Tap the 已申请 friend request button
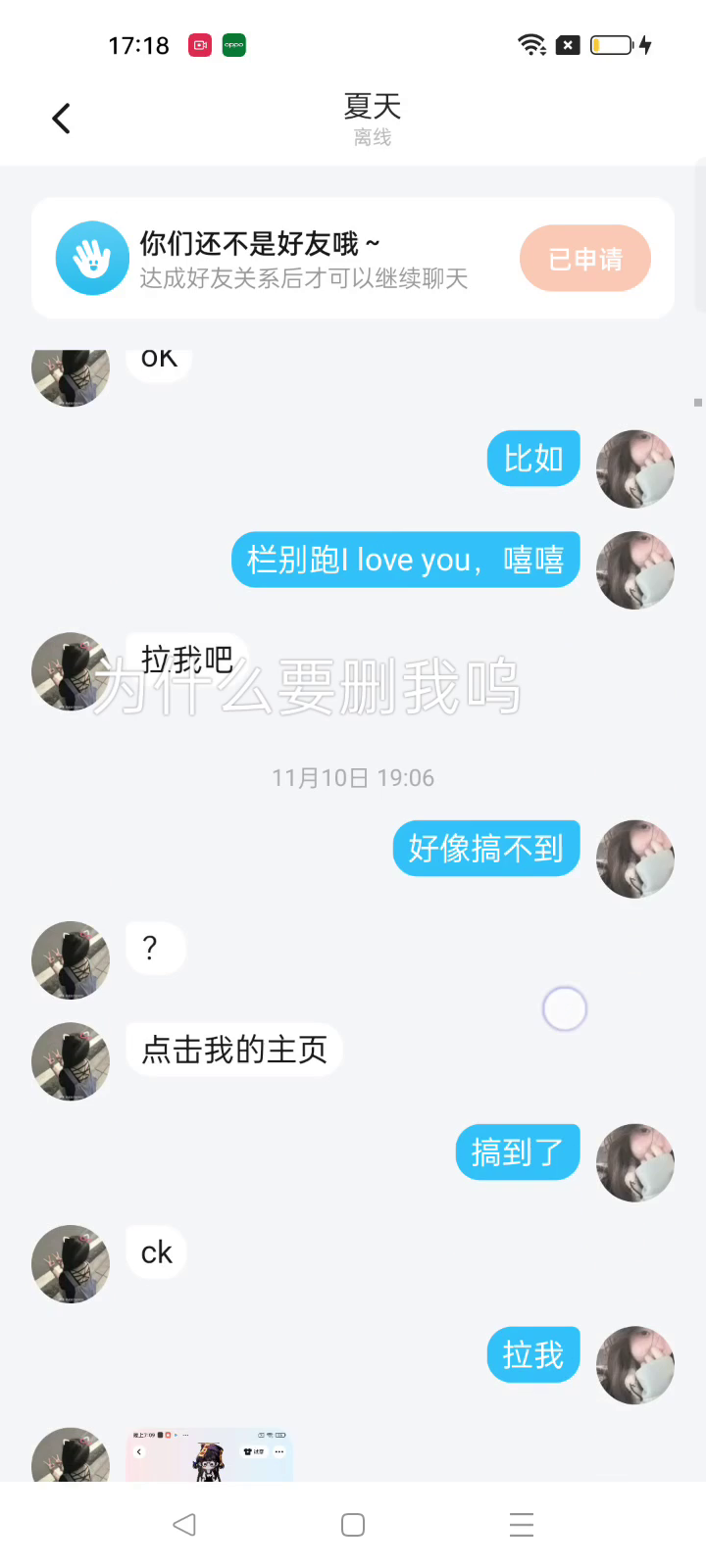 pyautogui.click(x=584, y=259)
